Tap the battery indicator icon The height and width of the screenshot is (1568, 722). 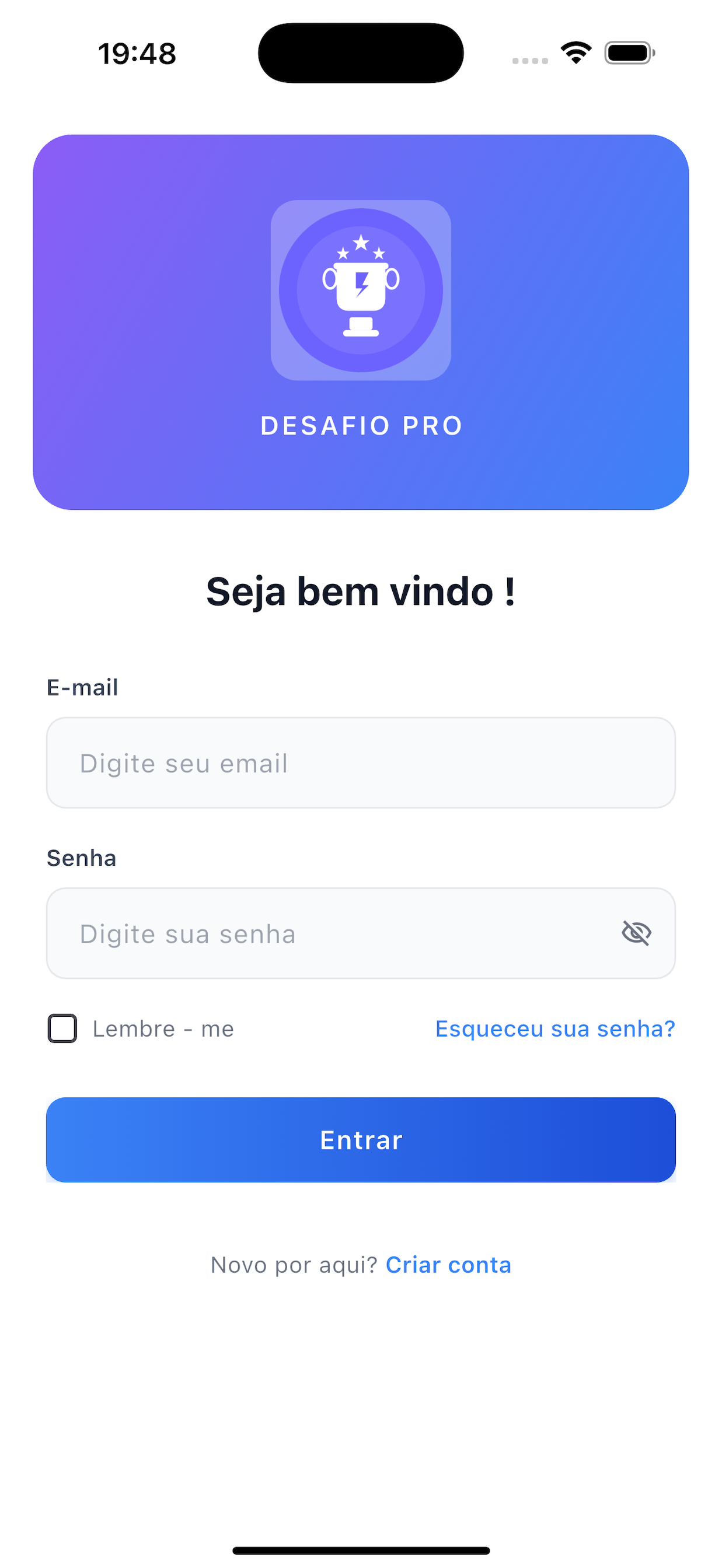tap(629, 52)
